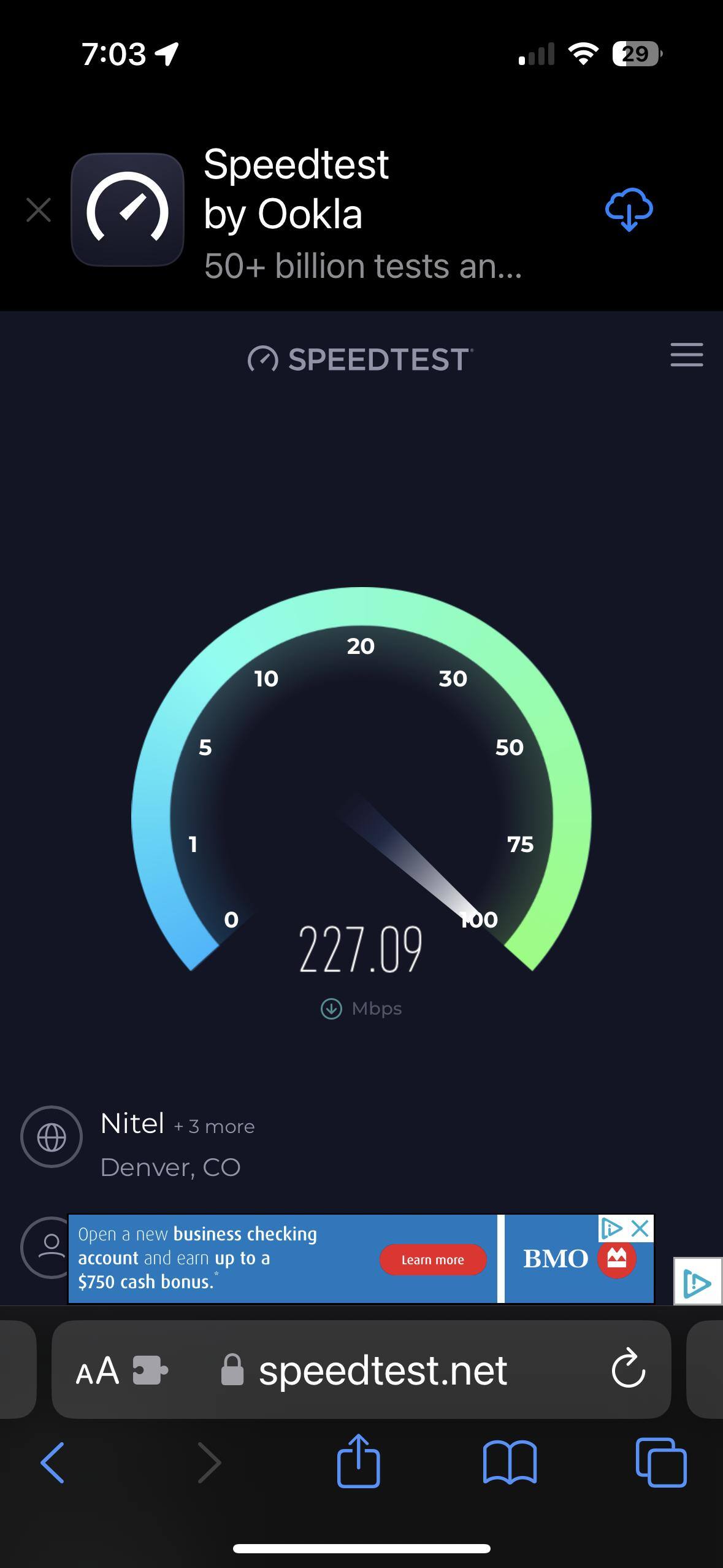The height and width of the screenshot is (1568, 723).
Task: Tap Learn more on the BMO ad
Action: (432, 1259)
